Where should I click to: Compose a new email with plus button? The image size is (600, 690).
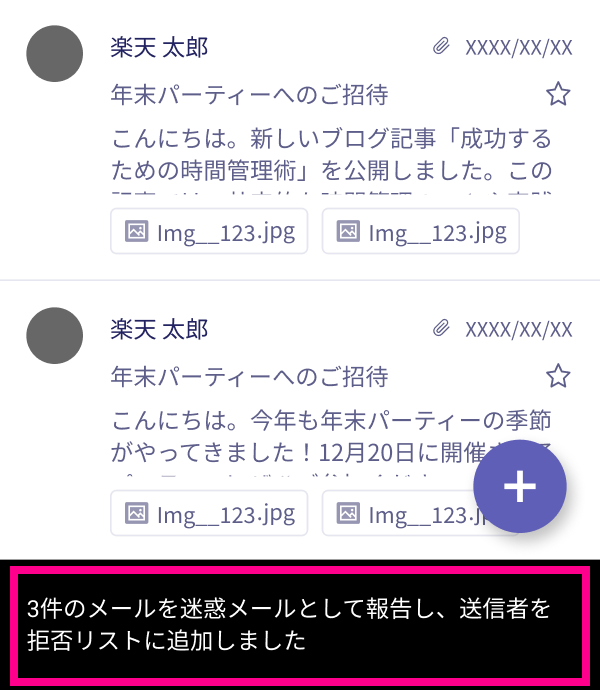[x=520, y=486]
